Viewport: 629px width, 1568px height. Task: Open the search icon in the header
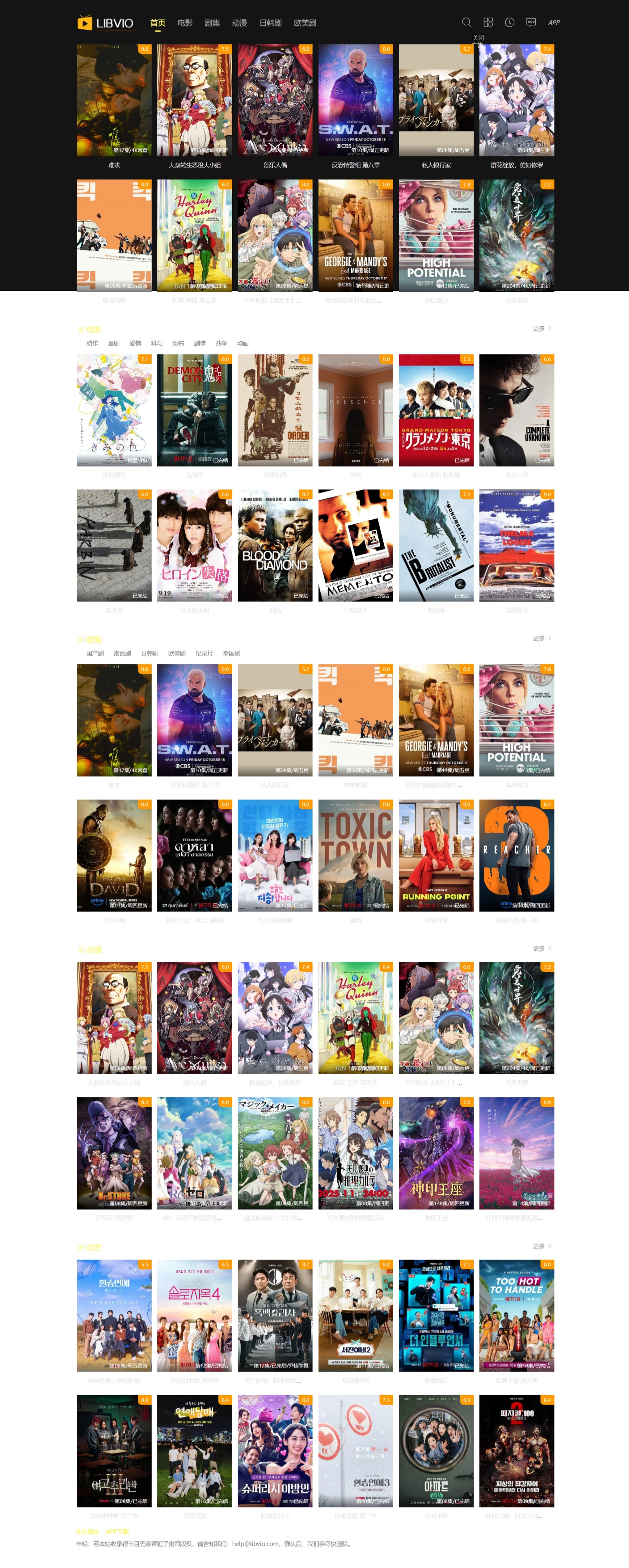click(x=467, y=23)
